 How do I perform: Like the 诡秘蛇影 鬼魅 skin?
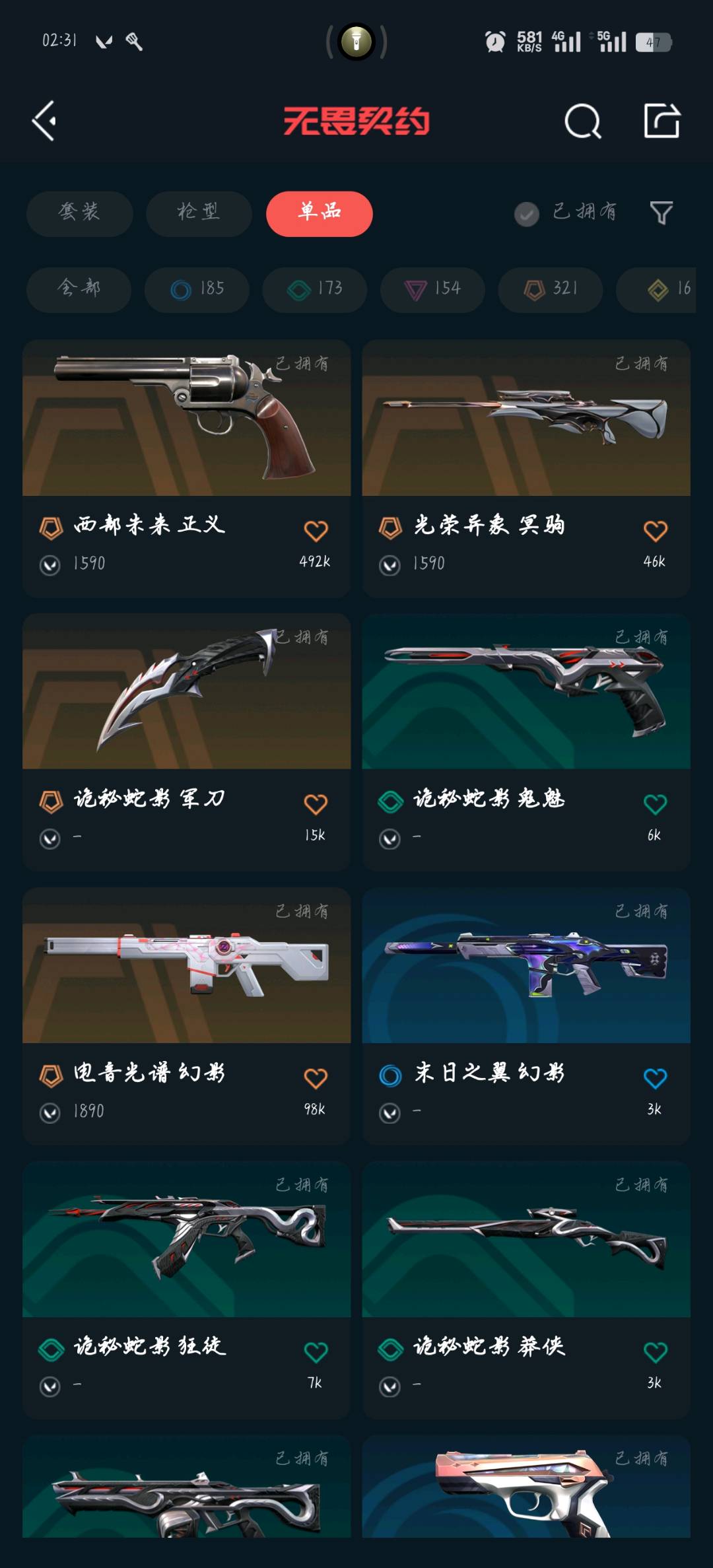[x=655, y=804]
